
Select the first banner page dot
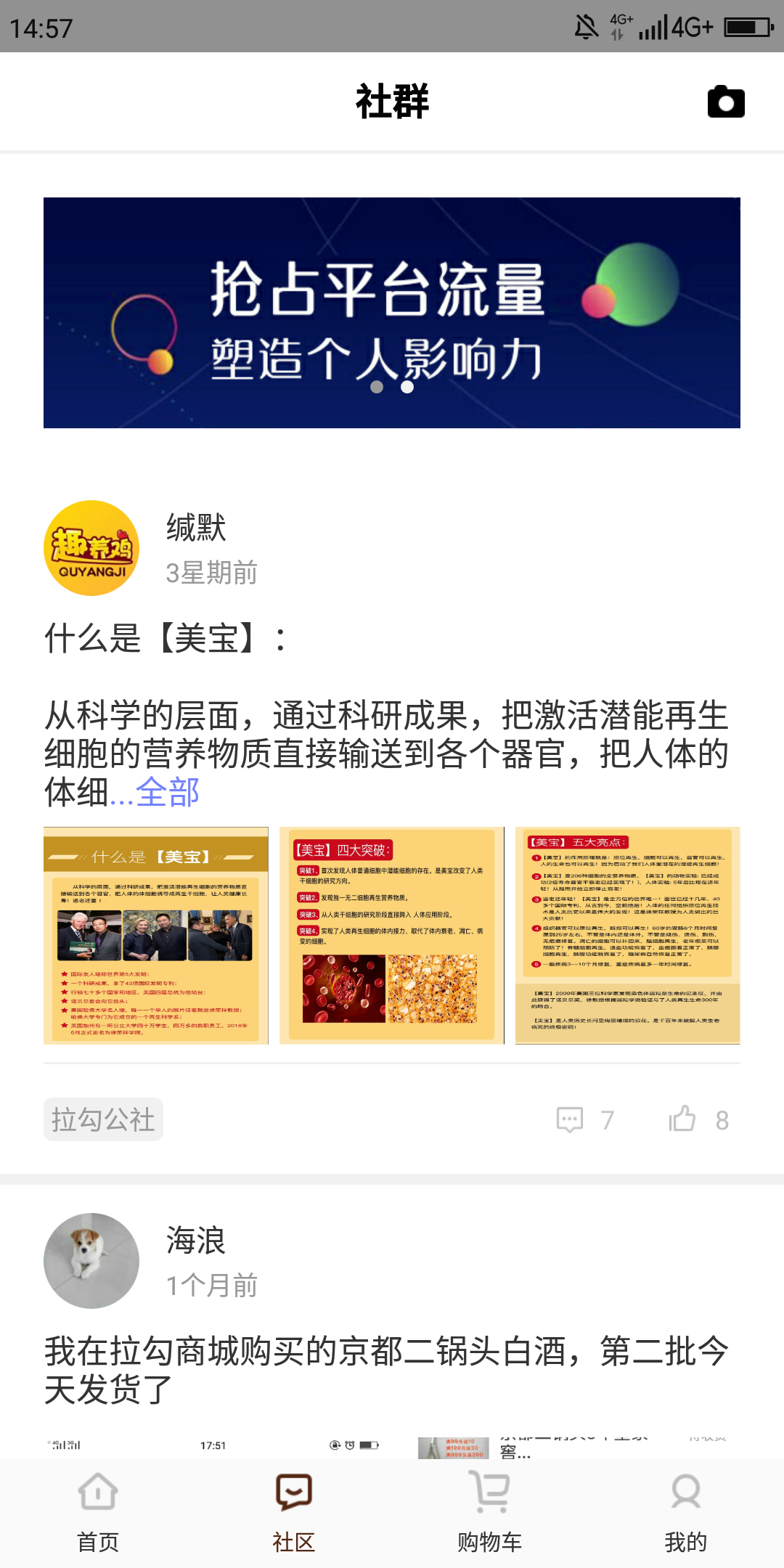point(377,387)
